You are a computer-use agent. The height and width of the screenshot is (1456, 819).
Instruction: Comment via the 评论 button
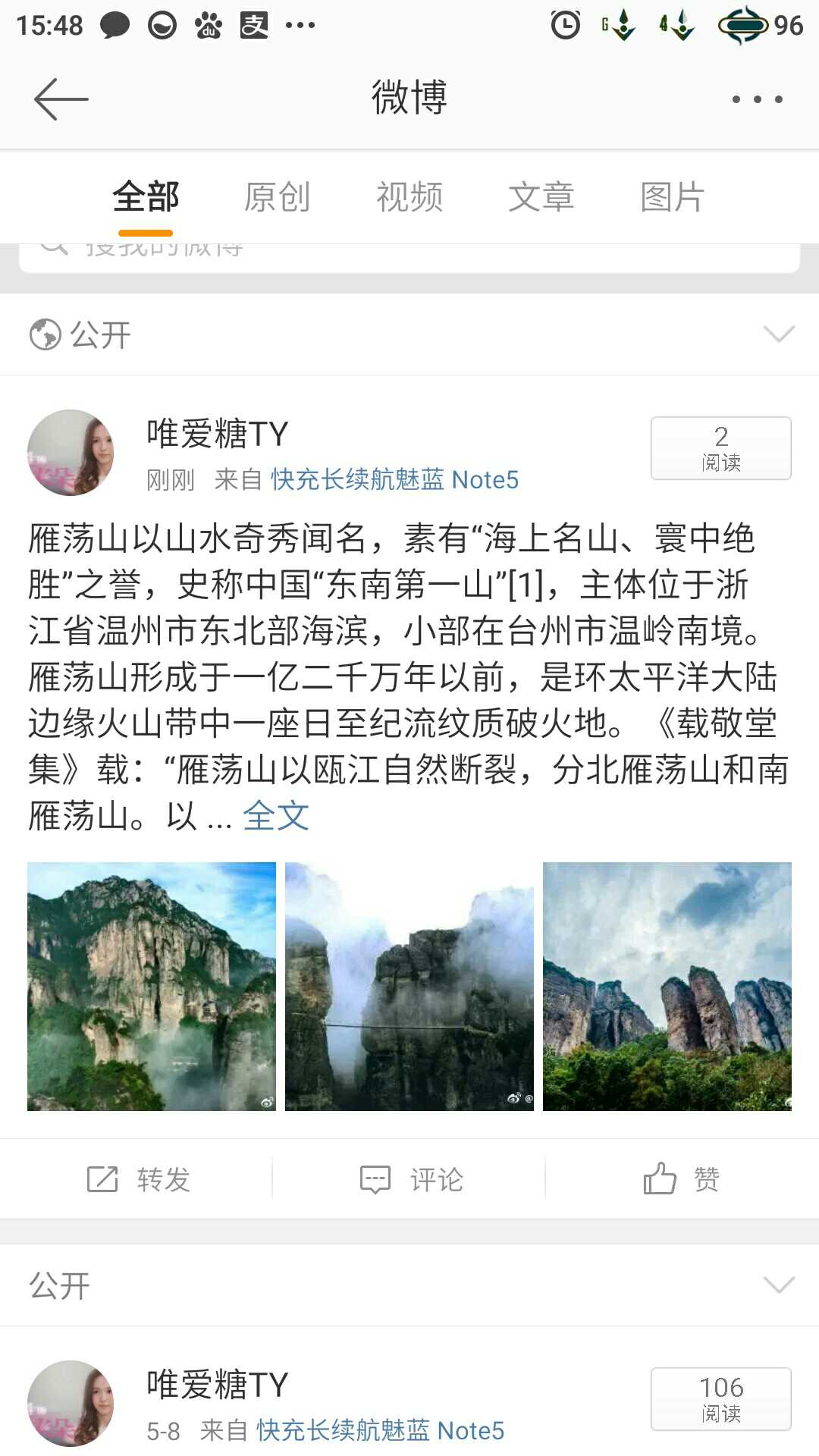click(x=411, y=1179)
